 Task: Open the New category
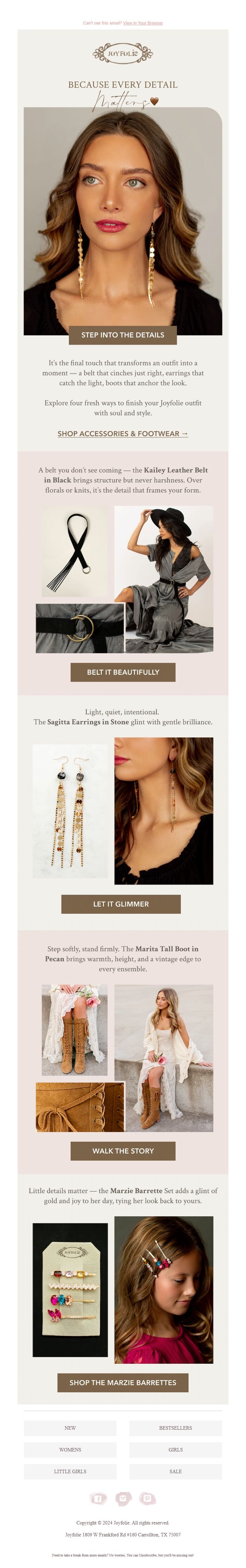click(x=70, y=1427)
